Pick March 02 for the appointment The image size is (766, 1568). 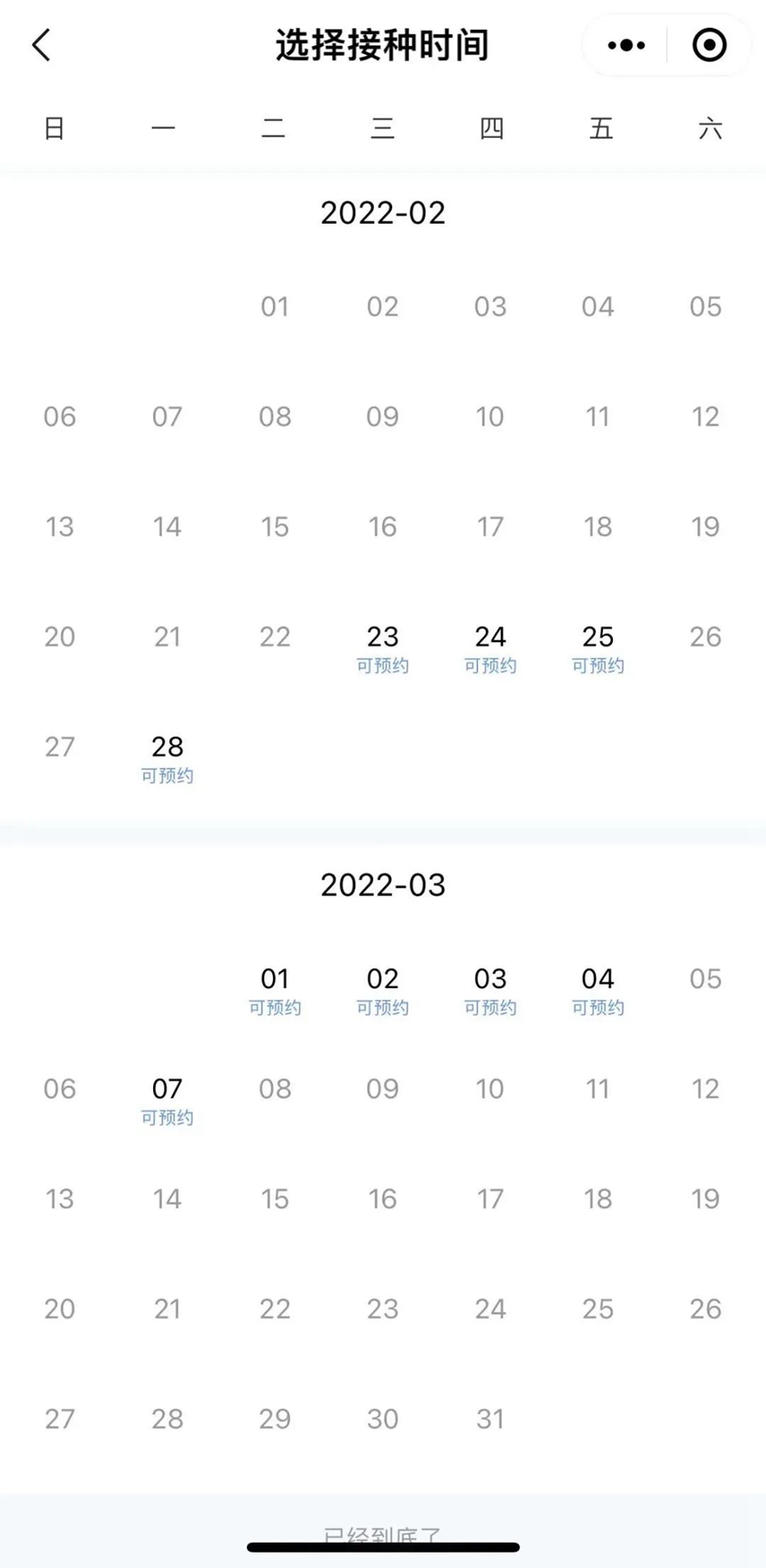pyautogui.click(x=382, y=989)
